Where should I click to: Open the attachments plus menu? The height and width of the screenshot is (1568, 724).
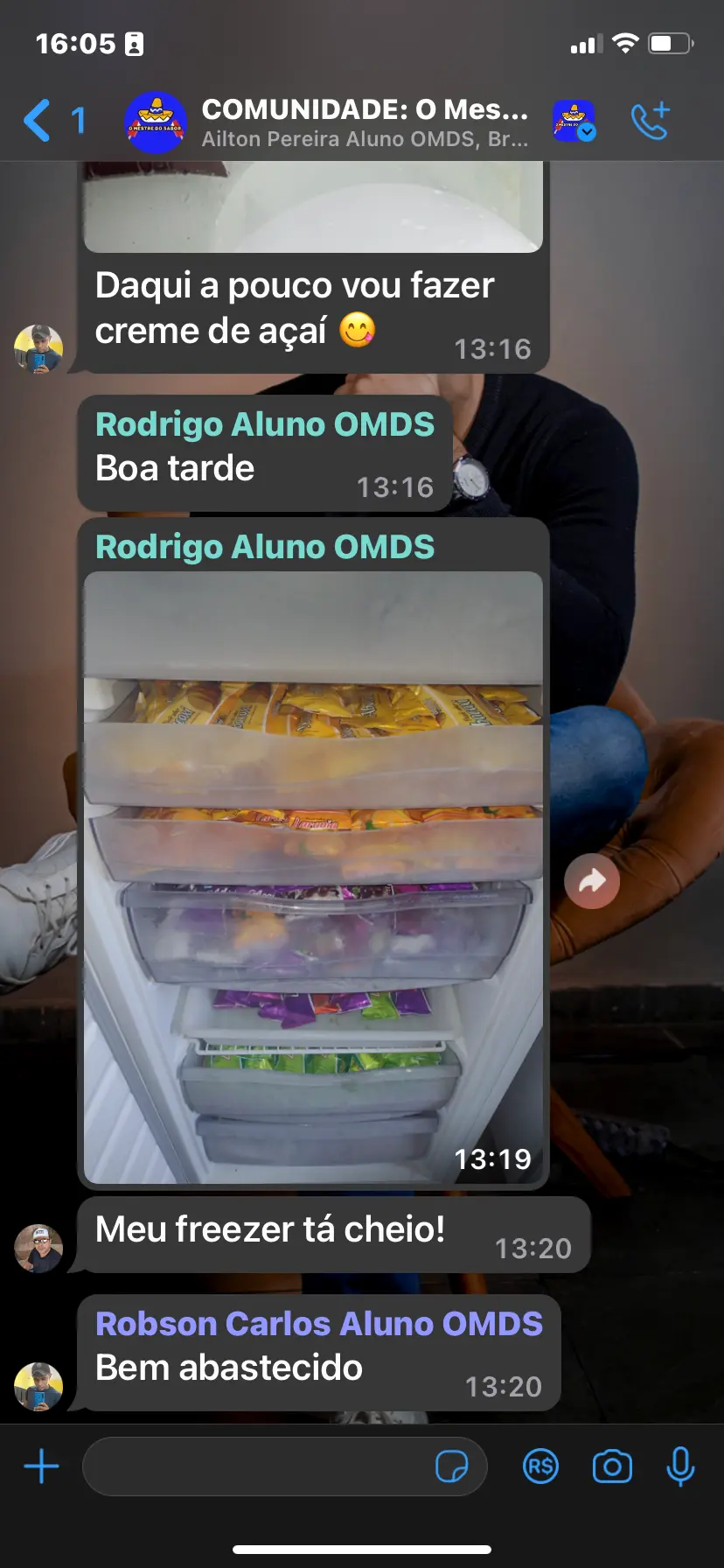(41, 1466)
